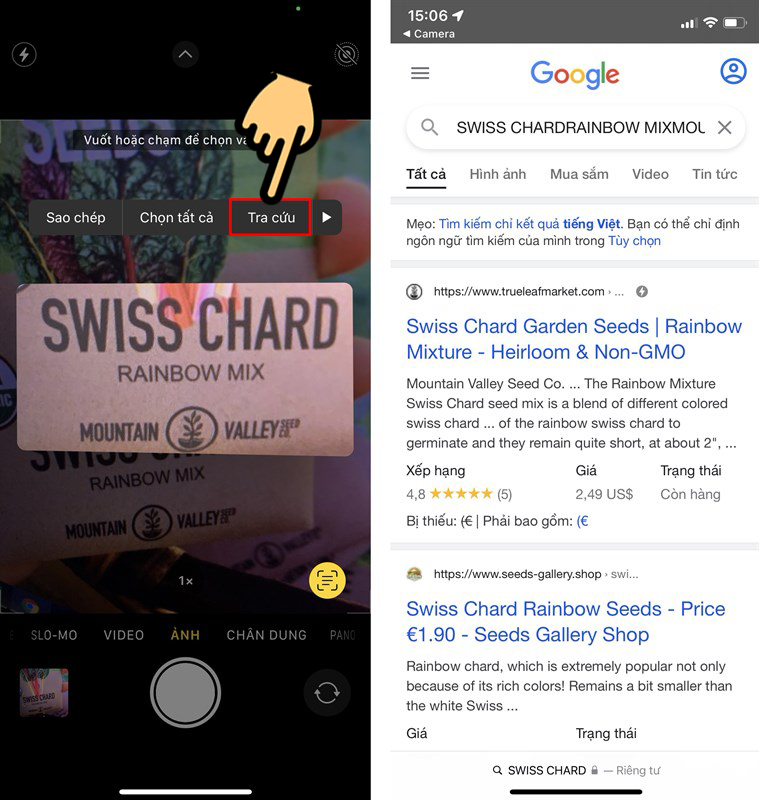Show more text menu options arrow

click(326, 217)
